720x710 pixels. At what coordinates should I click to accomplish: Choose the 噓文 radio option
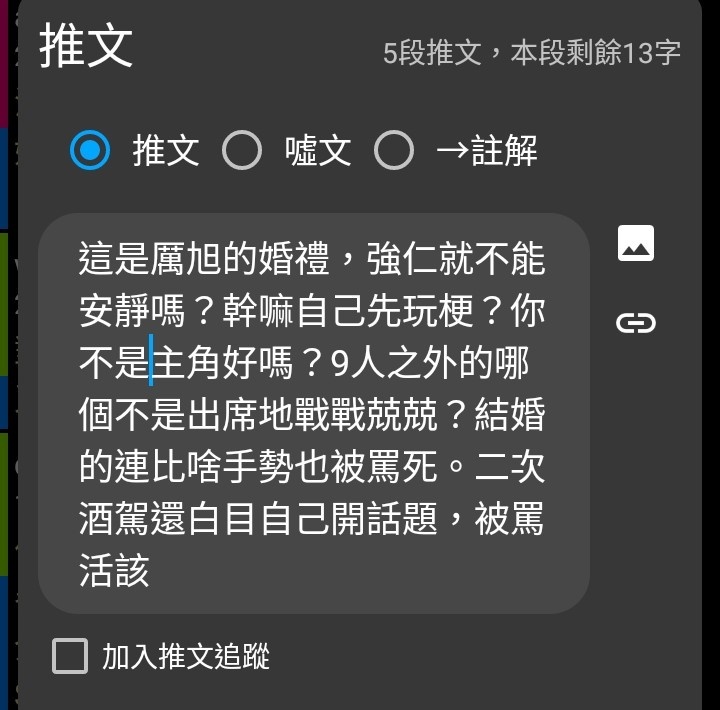[242, 151]
